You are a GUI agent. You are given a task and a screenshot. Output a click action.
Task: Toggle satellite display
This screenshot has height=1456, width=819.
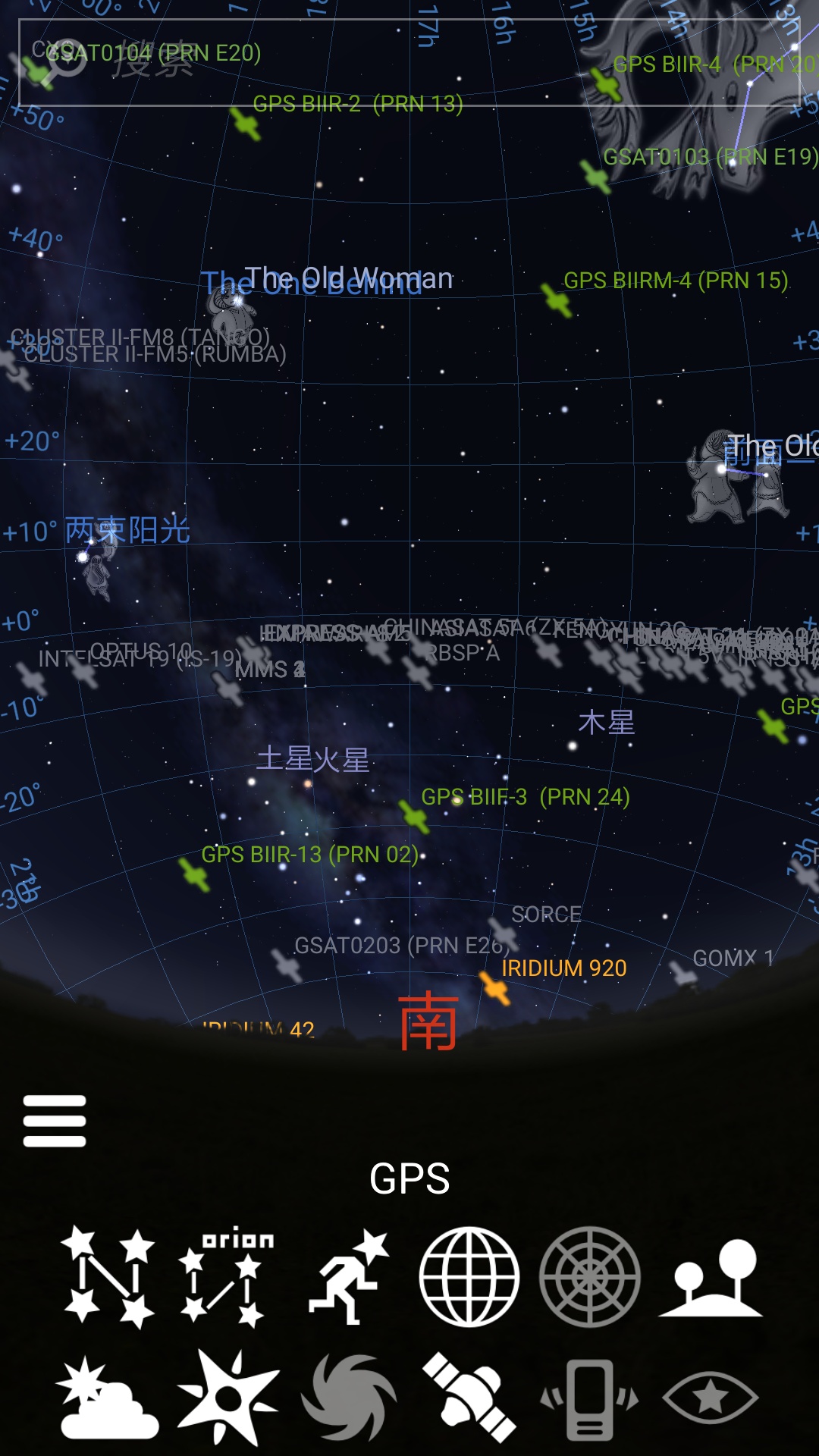point(469,1397)
